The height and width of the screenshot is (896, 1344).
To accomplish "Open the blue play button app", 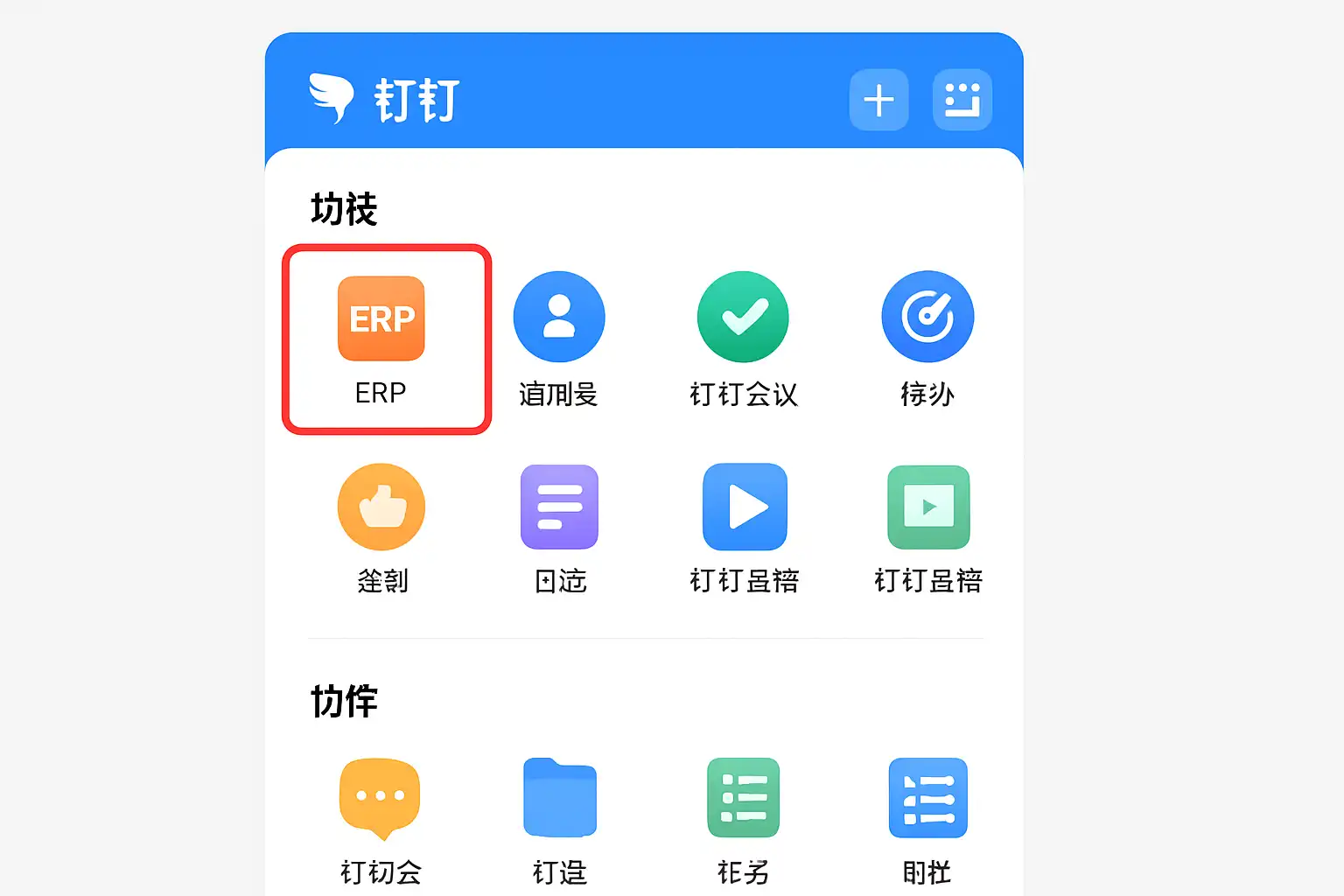I will click(745, 507).
